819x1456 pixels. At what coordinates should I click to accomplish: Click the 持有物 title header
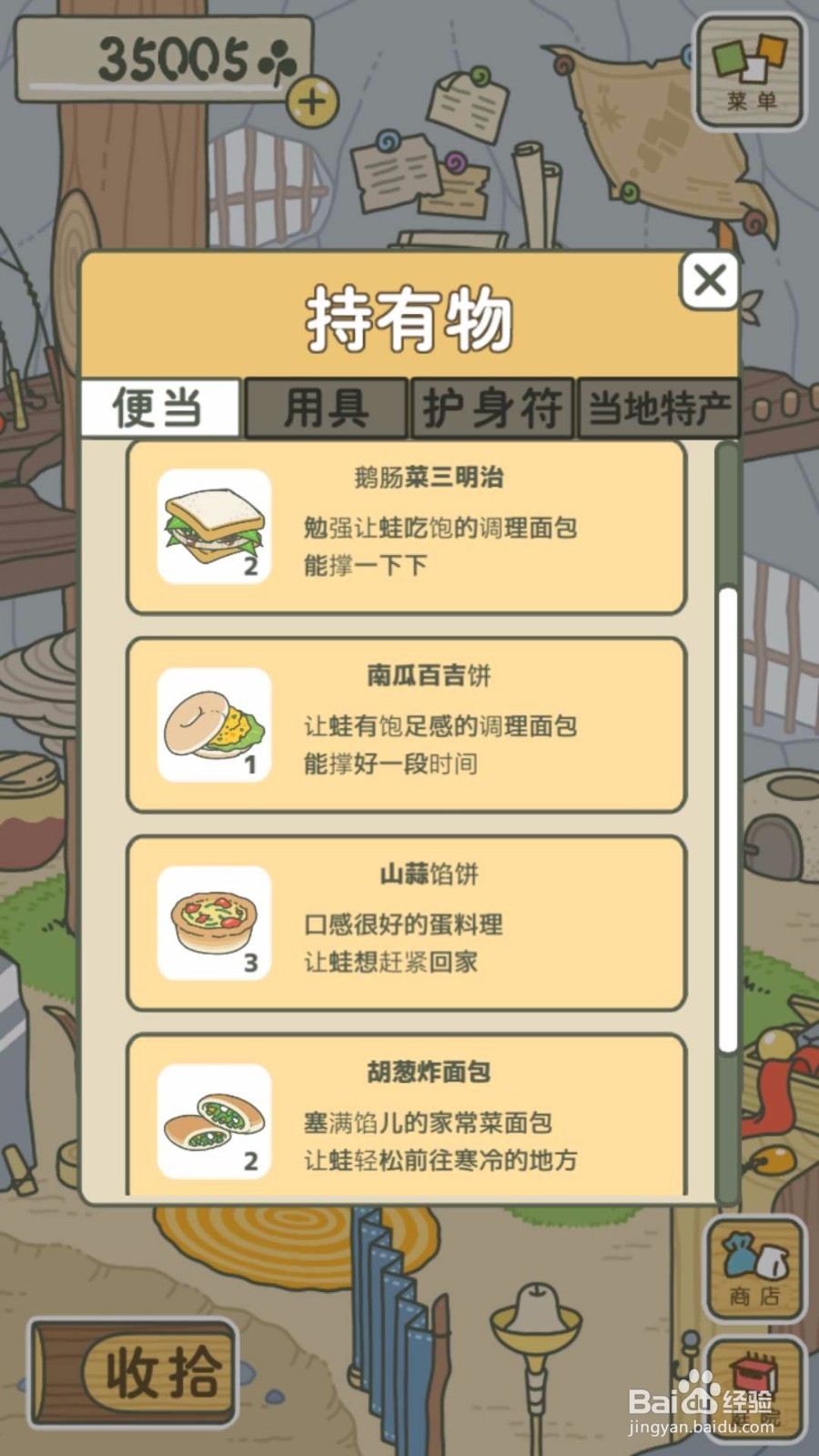tap(409, 320)
